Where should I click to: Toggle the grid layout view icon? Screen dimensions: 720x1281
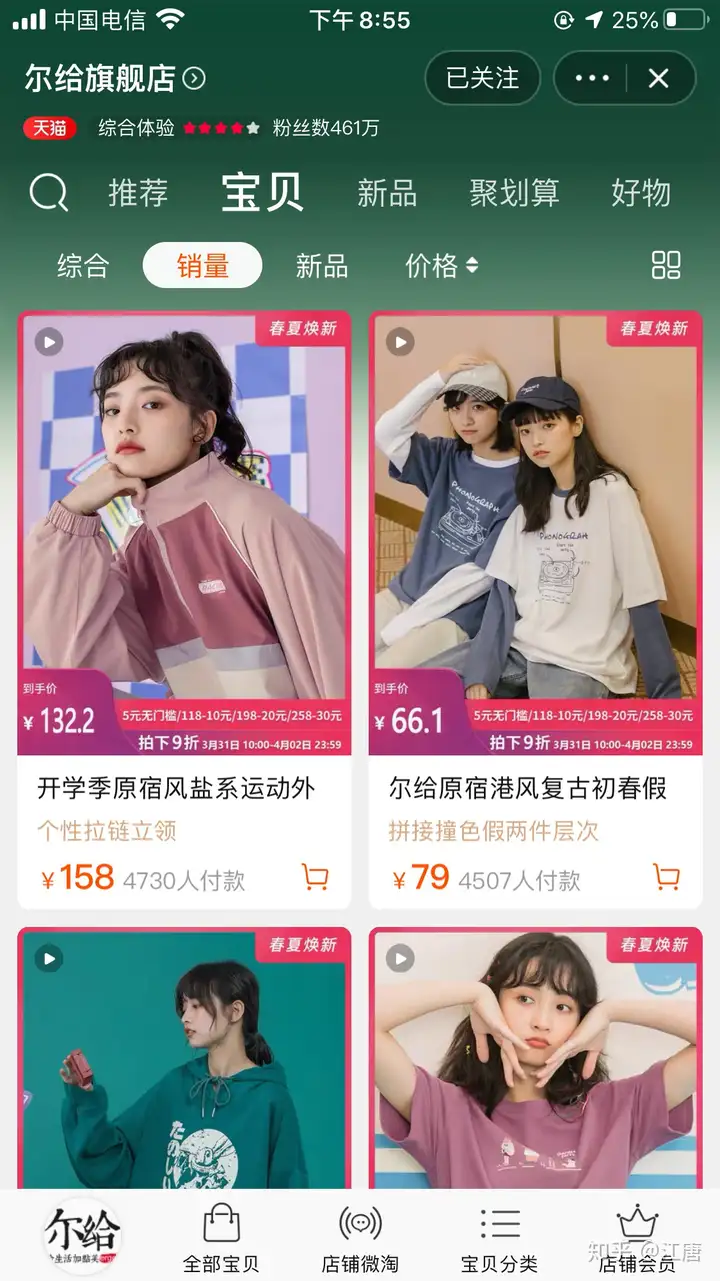665,265
